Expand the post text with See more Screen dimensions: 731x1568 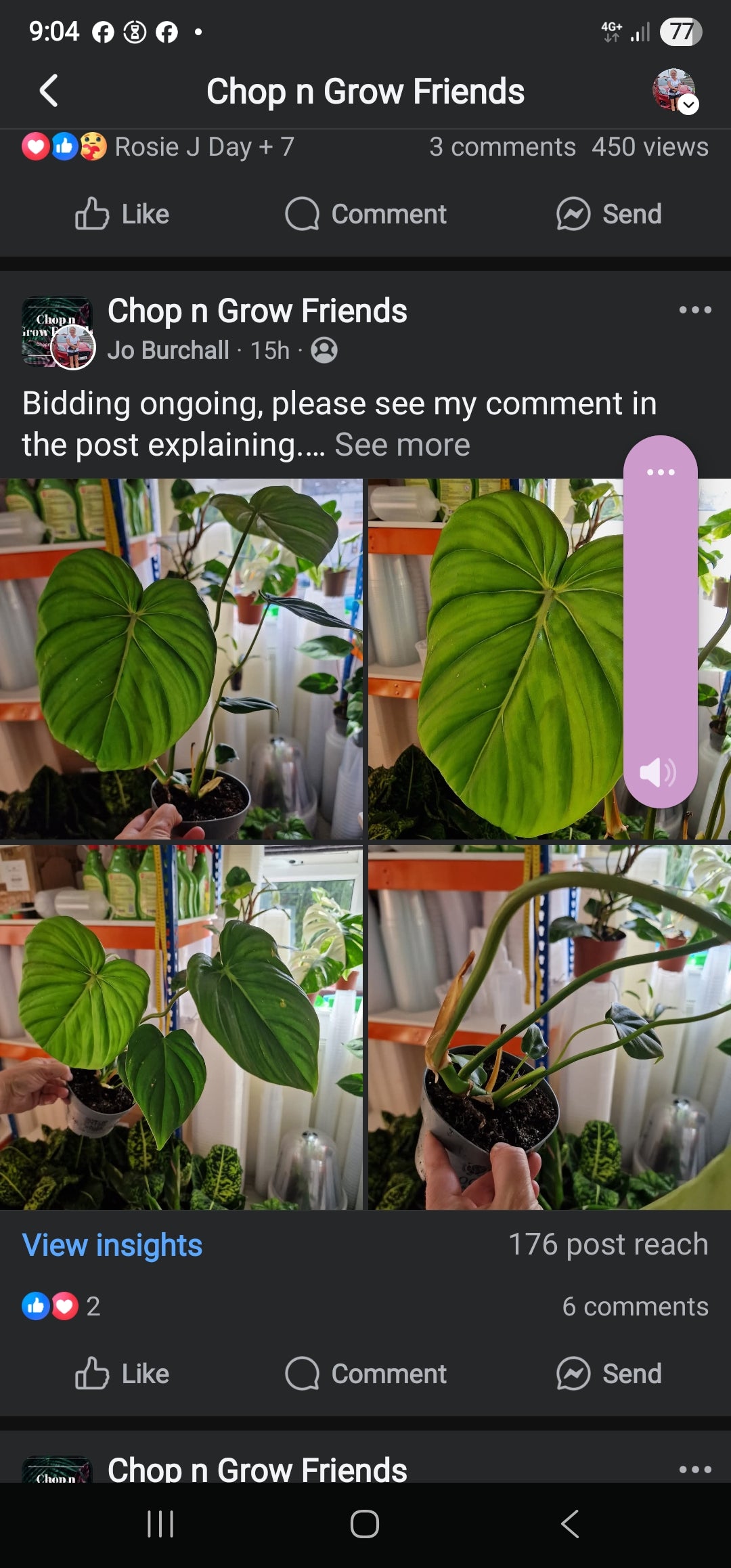[x=402, y=445]
